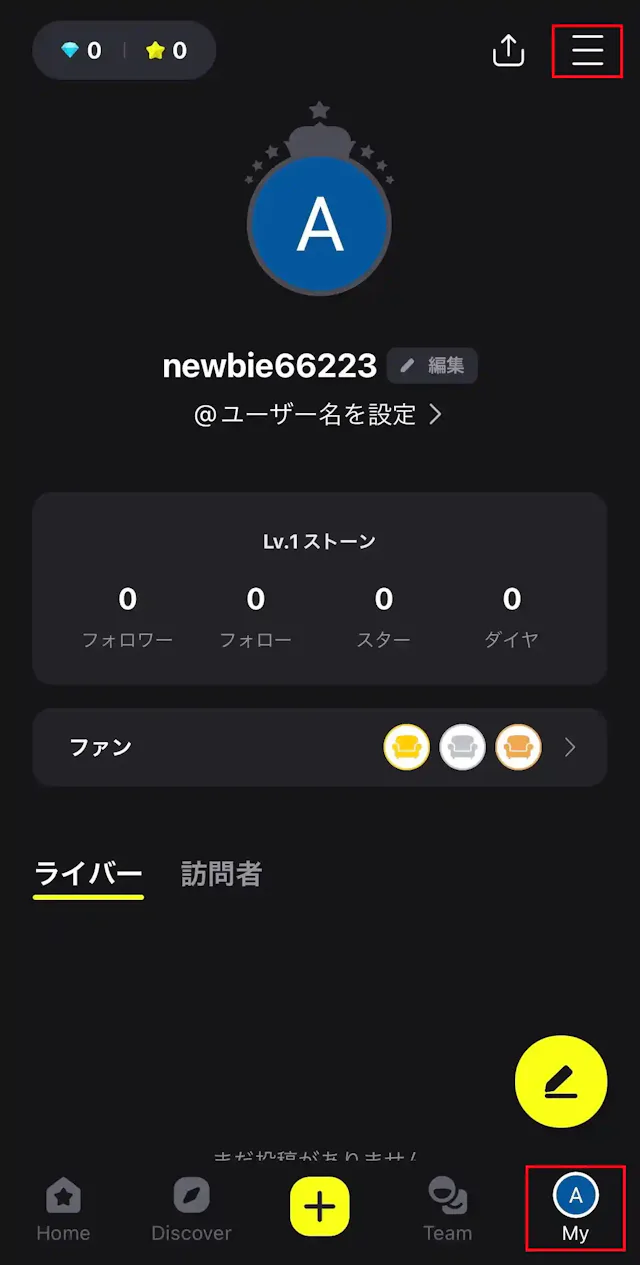This screenshot has width=640, height=1265.
Task: Tap the yellow pencil compose button
Action: click(560, 1082)
